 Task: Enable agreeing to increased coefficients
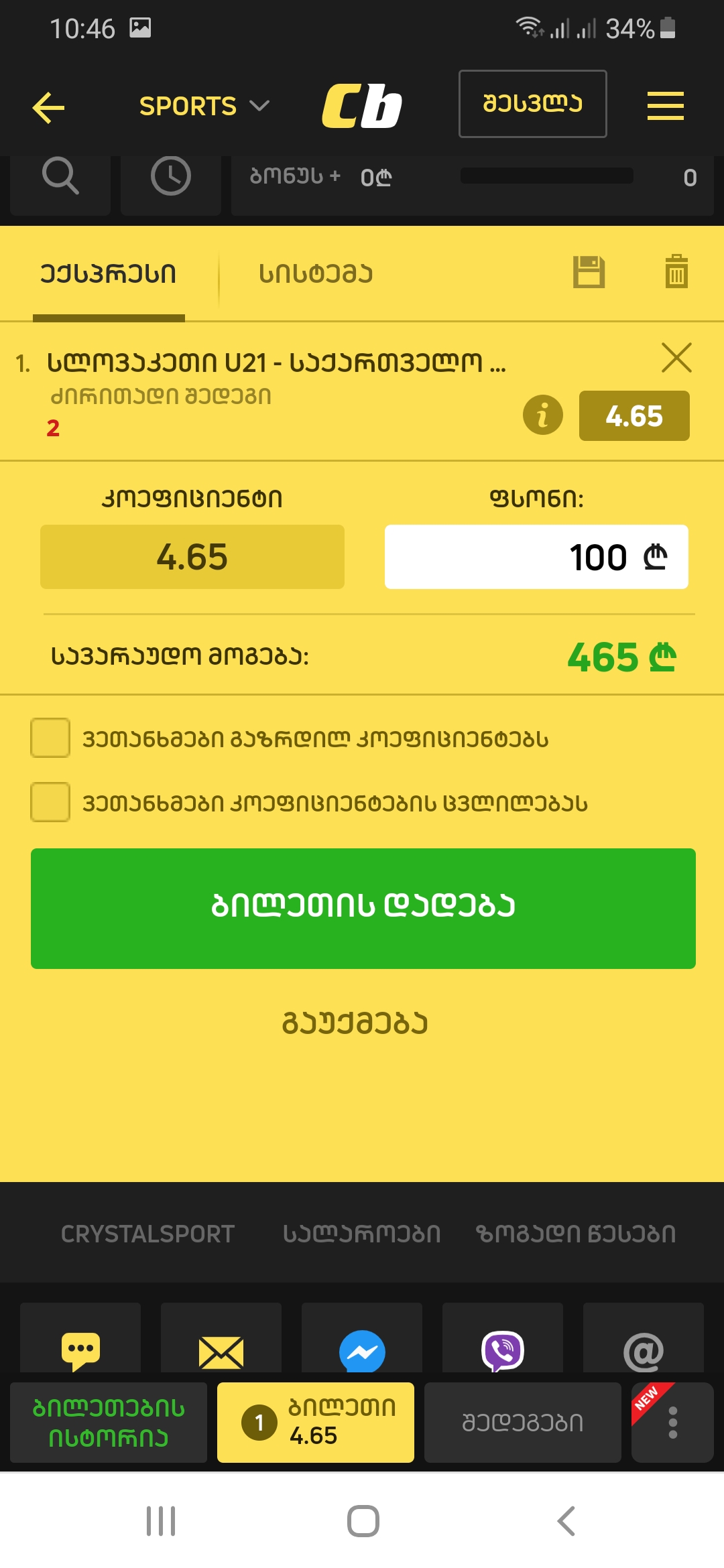pos(50,738)
